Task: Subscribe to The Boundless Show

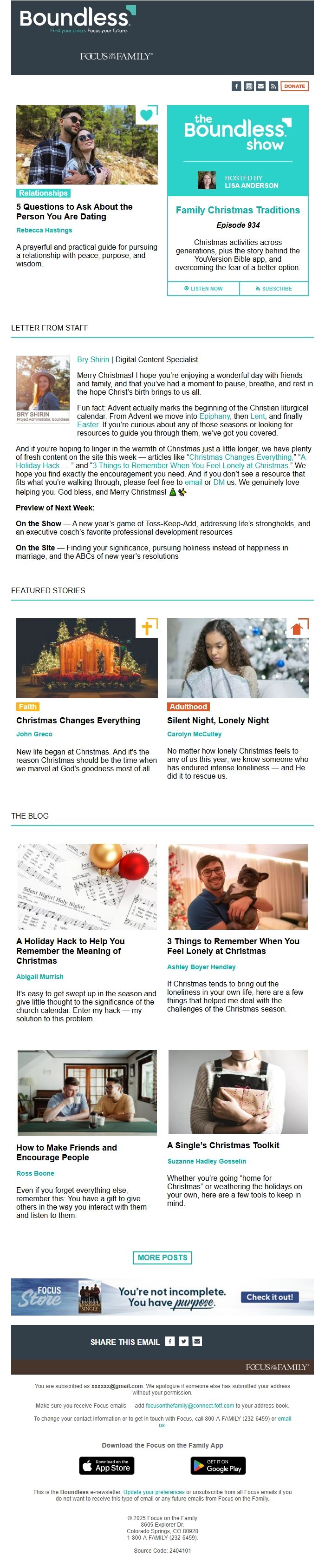Action: [273, 289]
